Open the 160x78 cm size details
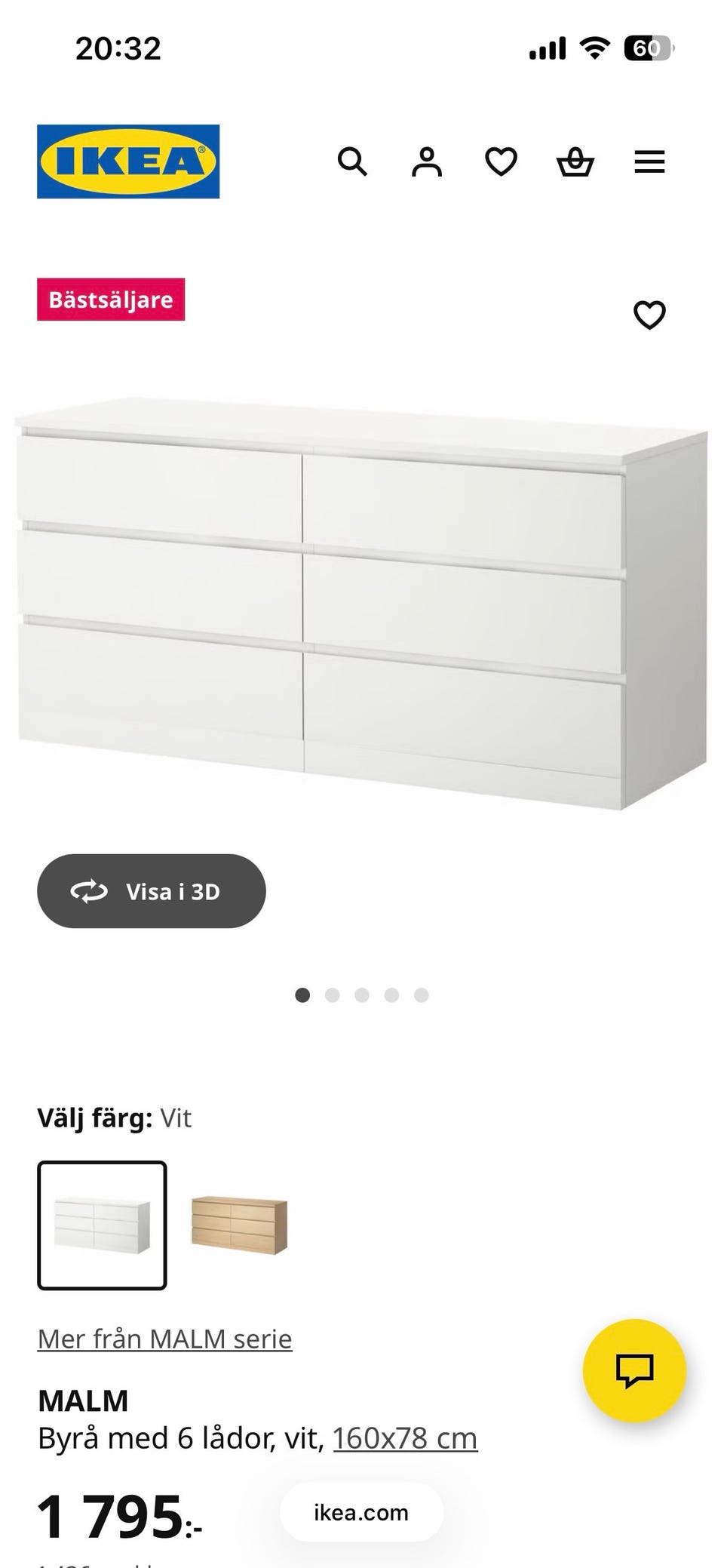This screenshot has height=1568, width=724. 405,1437
